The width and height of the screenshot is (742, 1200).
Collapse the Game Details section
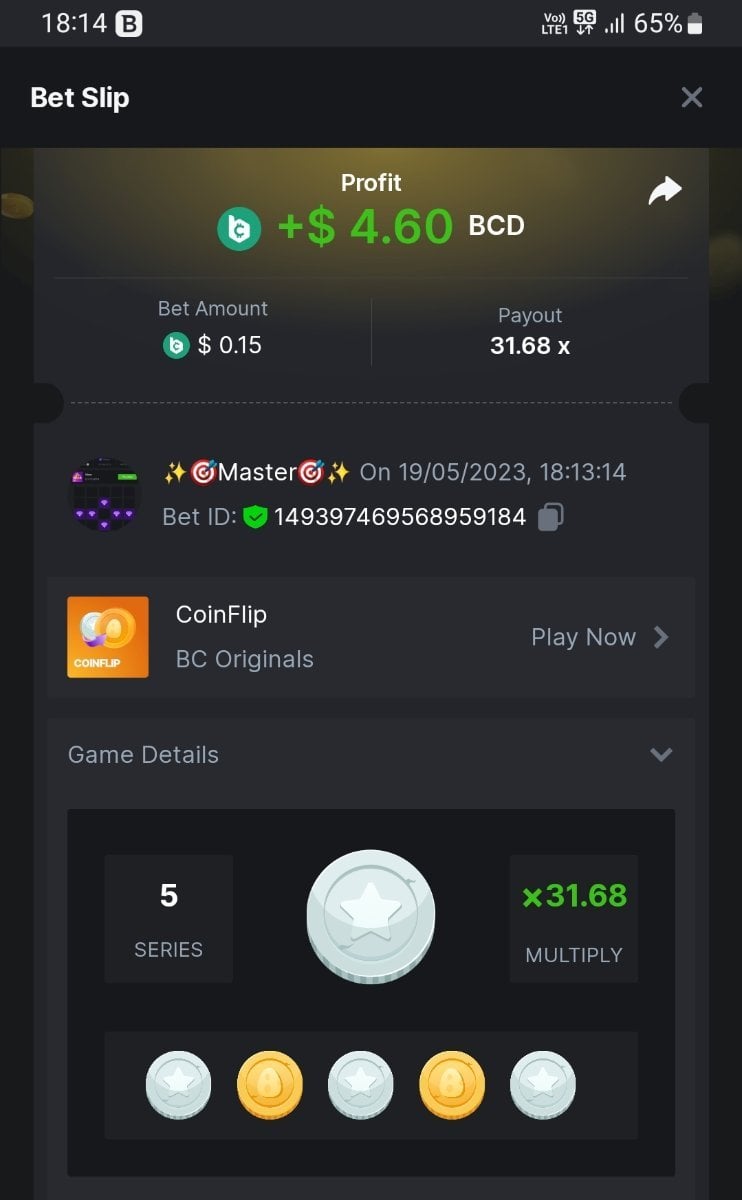(x=660, y=754)
